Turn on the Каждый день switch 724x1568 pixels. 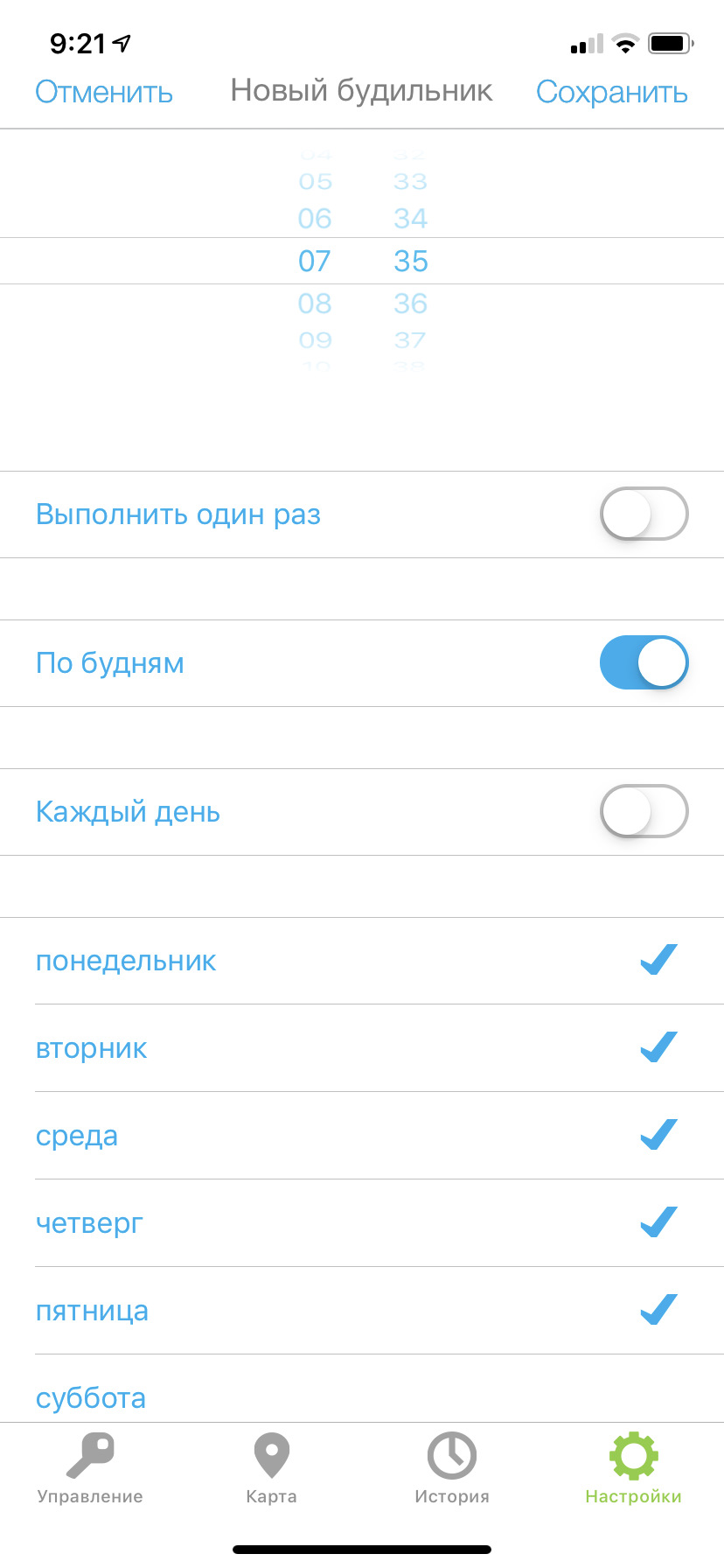coord(644,811)
